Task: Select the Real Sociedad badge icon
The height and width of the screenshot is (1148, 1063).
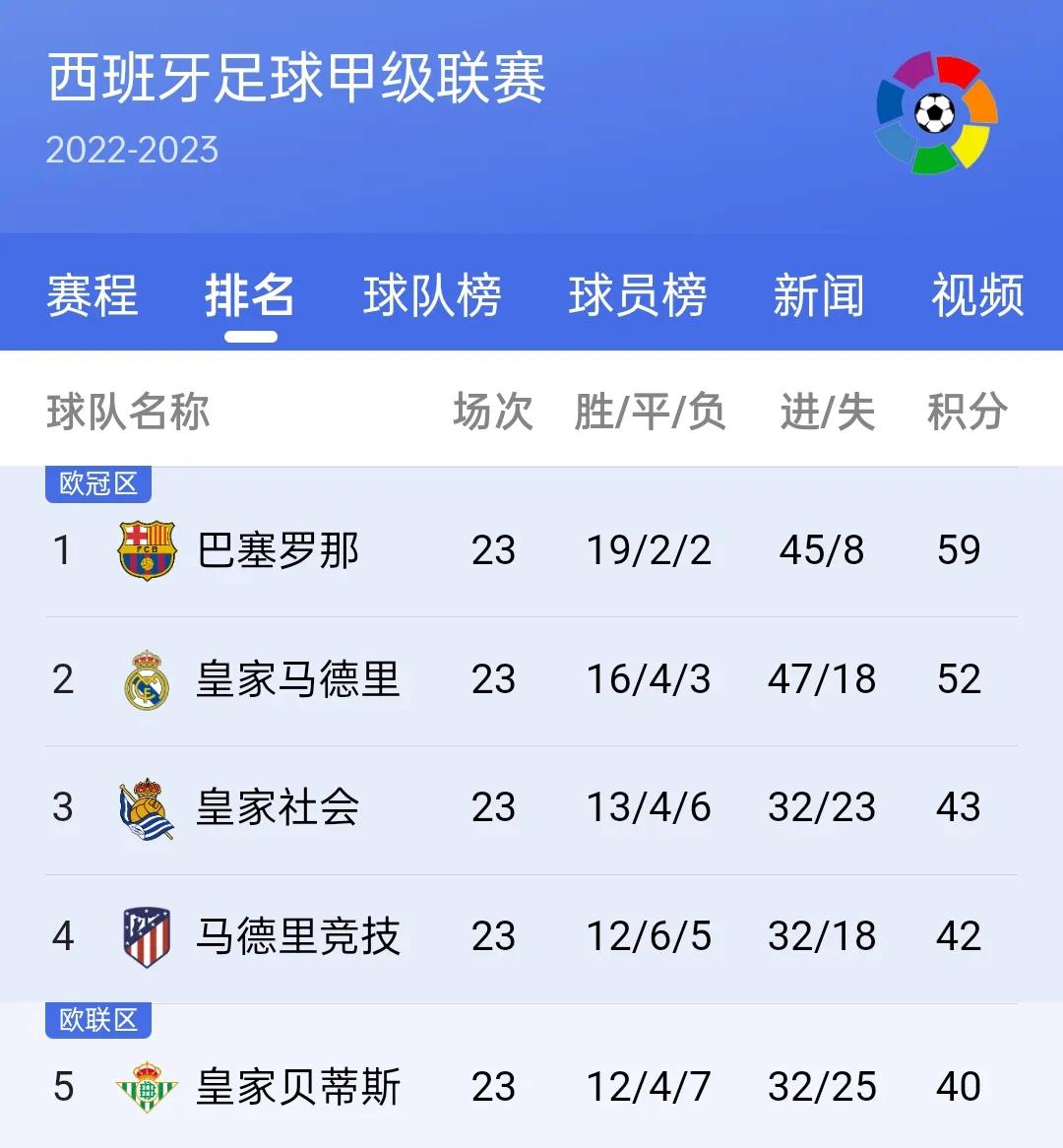Action: click(144, 807)
